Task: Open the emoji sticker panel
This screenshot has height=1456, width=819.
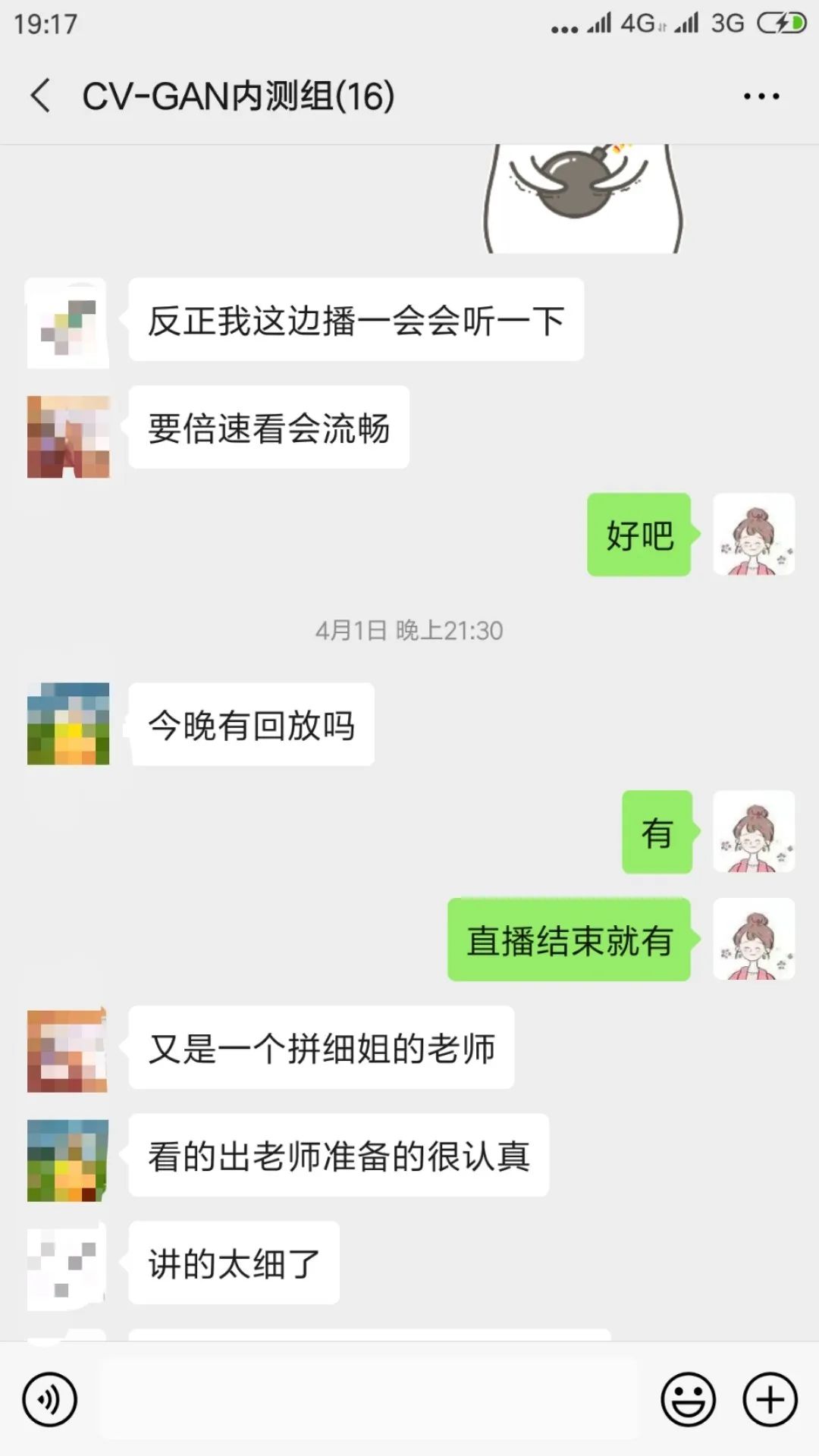Action: click(x=688, y=1399)
